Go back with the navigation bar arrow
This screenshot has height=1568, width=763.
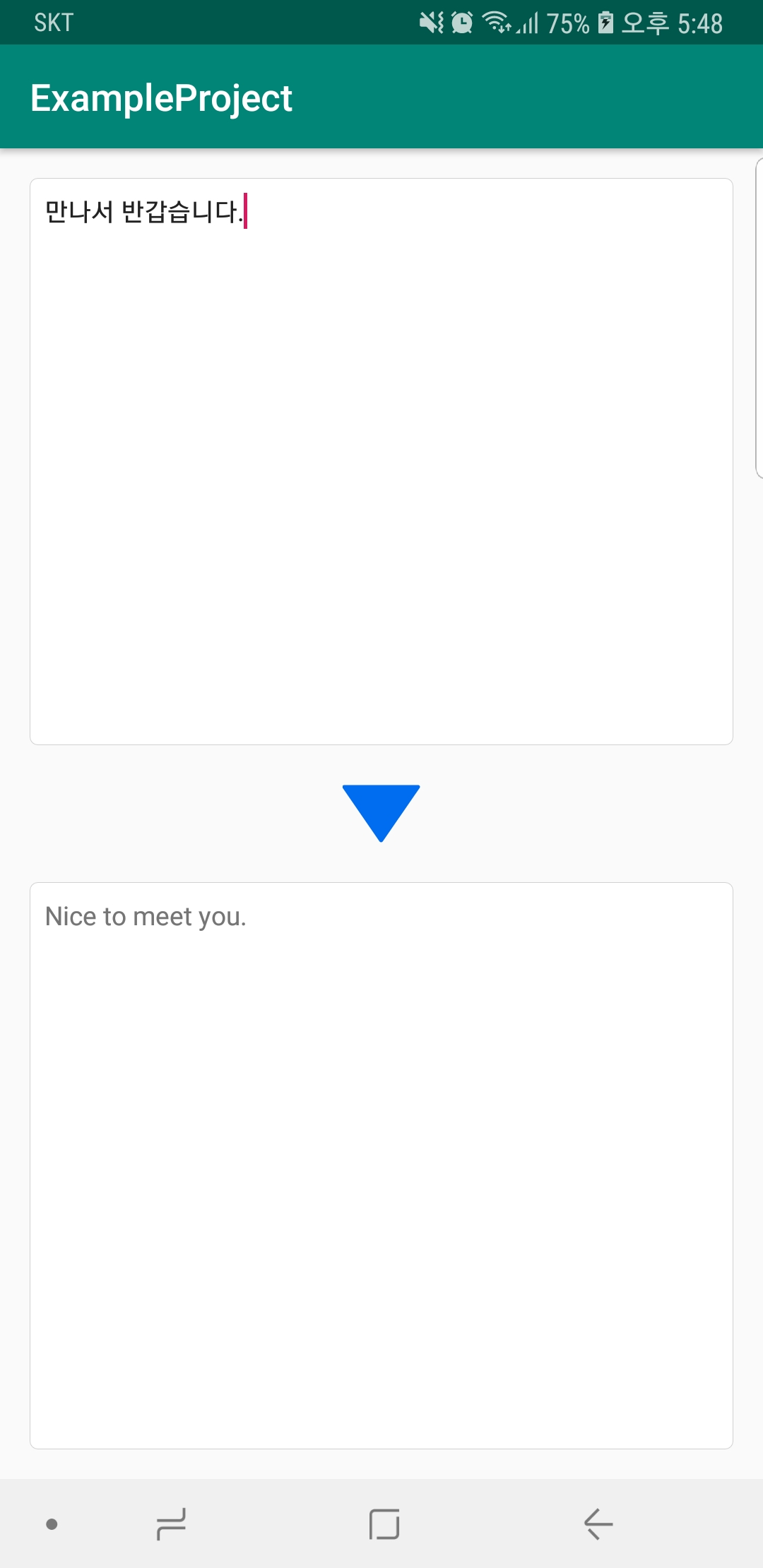point(598,1524)
